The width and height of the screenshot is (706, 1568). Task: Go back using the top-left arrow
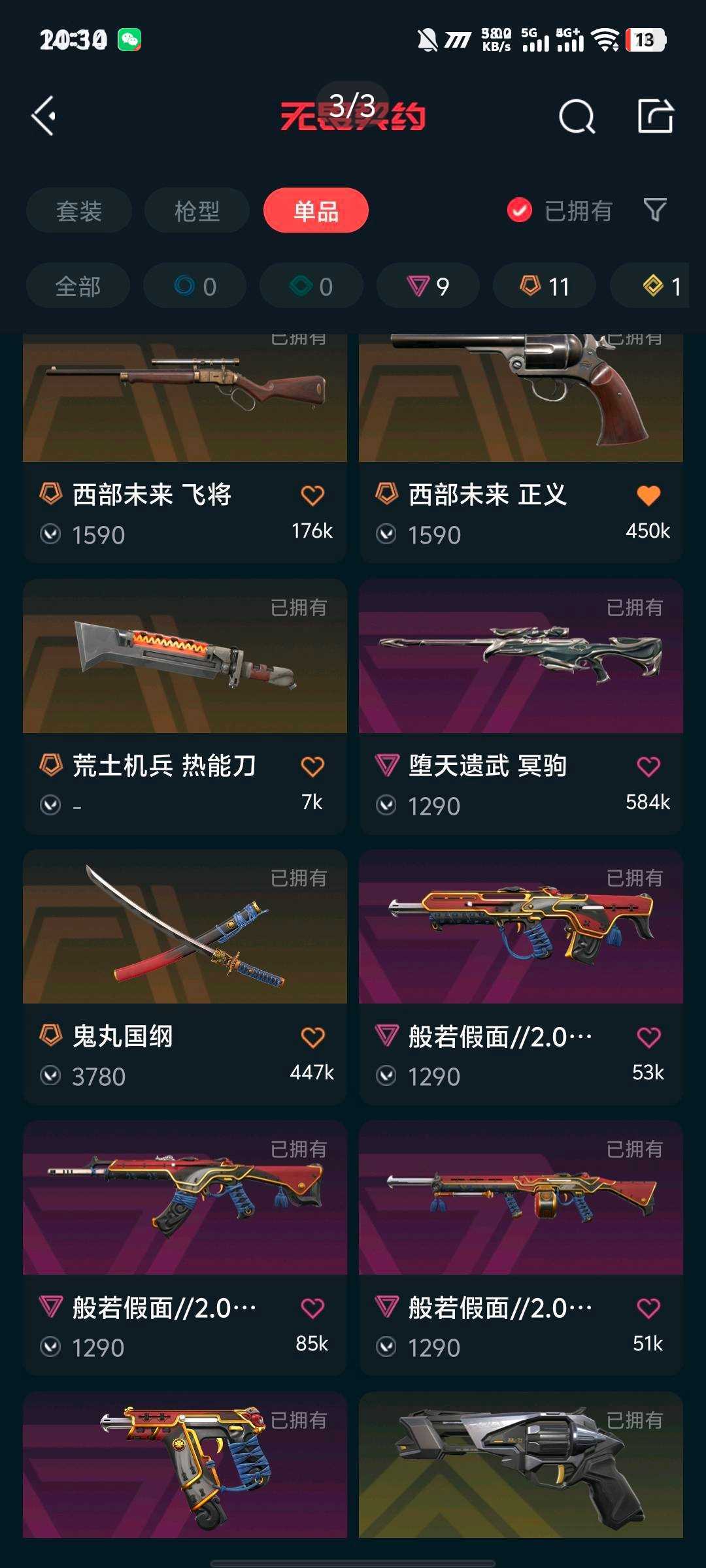point(44,116)
